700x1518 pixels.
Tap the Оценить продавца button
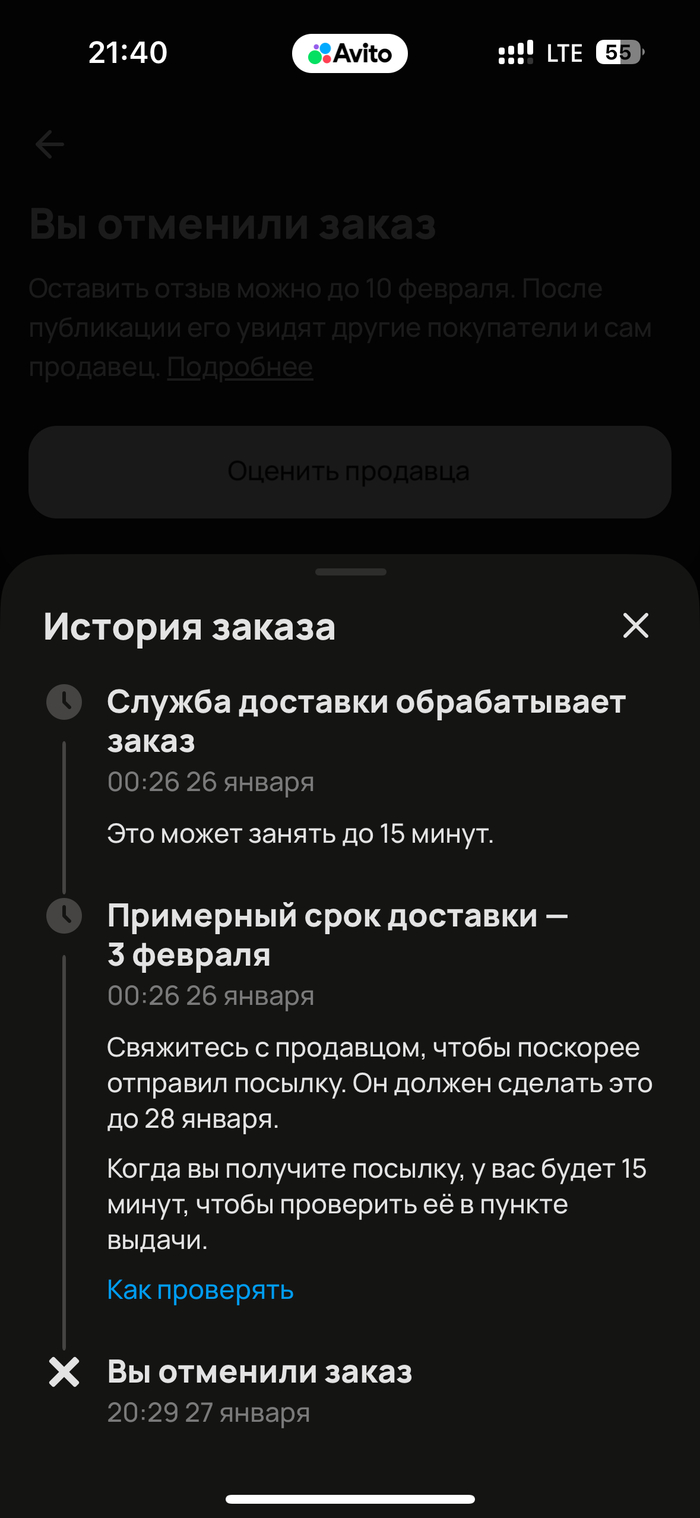tap(349, 471)
